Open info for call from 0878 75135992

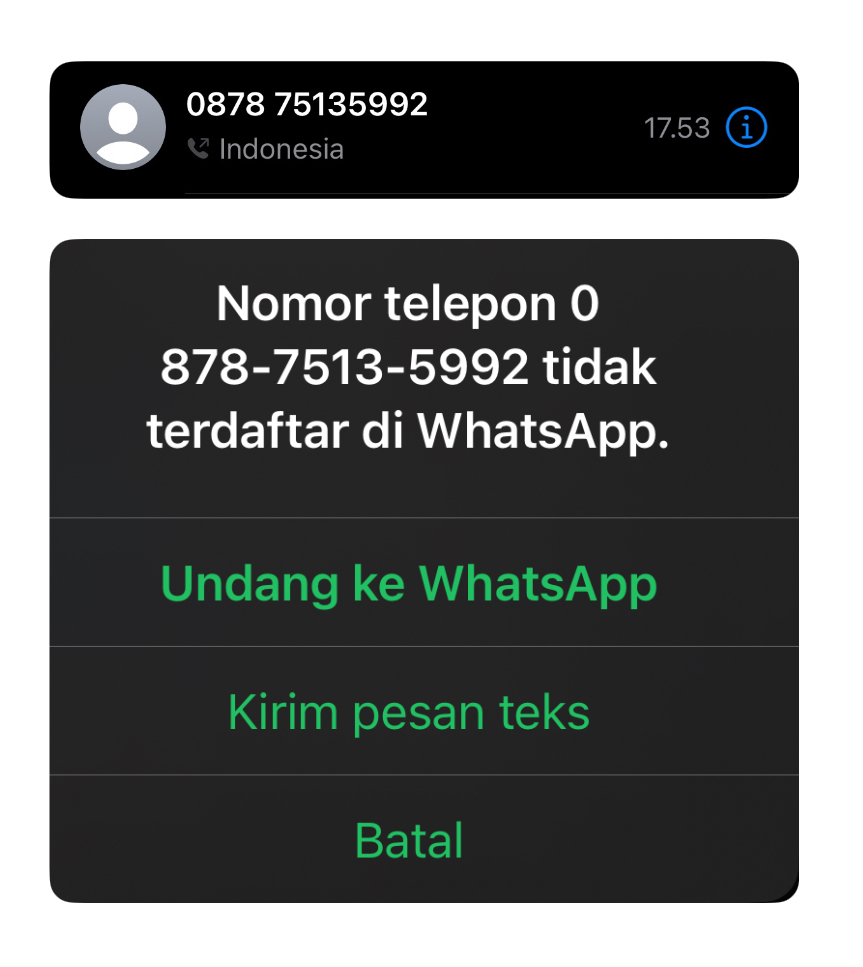pyautogui.click(x=746, y=128)
